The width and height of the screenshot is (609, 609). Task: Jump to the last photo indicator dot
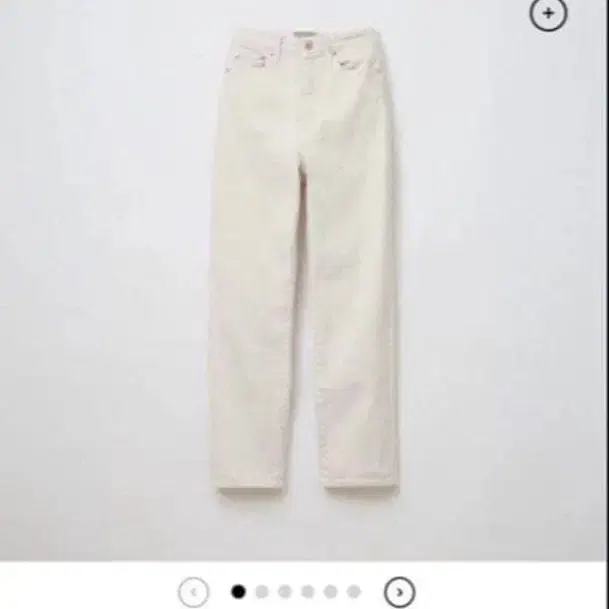[353, 592]
